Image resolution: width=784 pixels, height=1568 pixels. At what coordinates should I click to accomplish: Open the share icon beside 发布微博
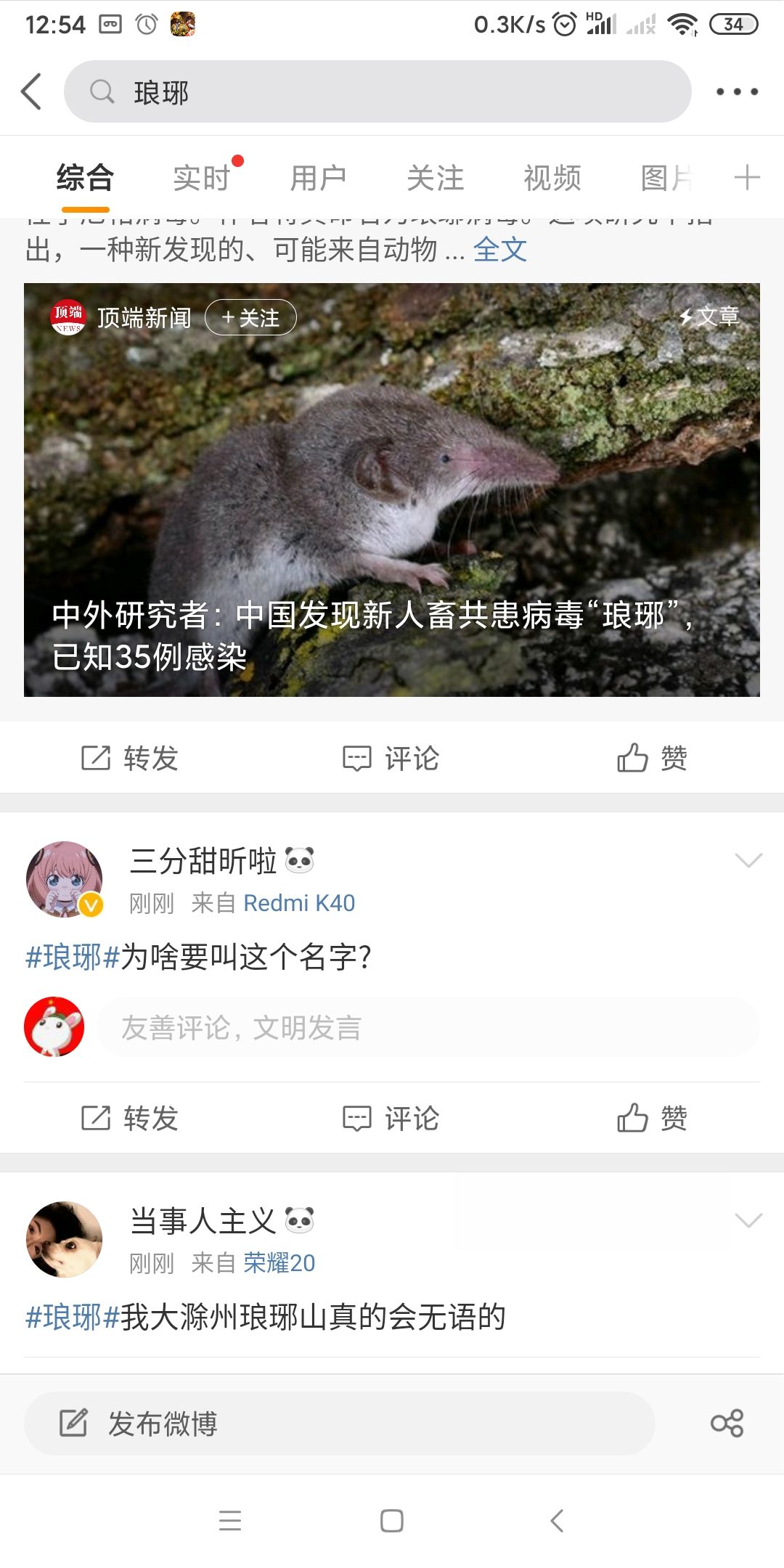click(727, 1424)
